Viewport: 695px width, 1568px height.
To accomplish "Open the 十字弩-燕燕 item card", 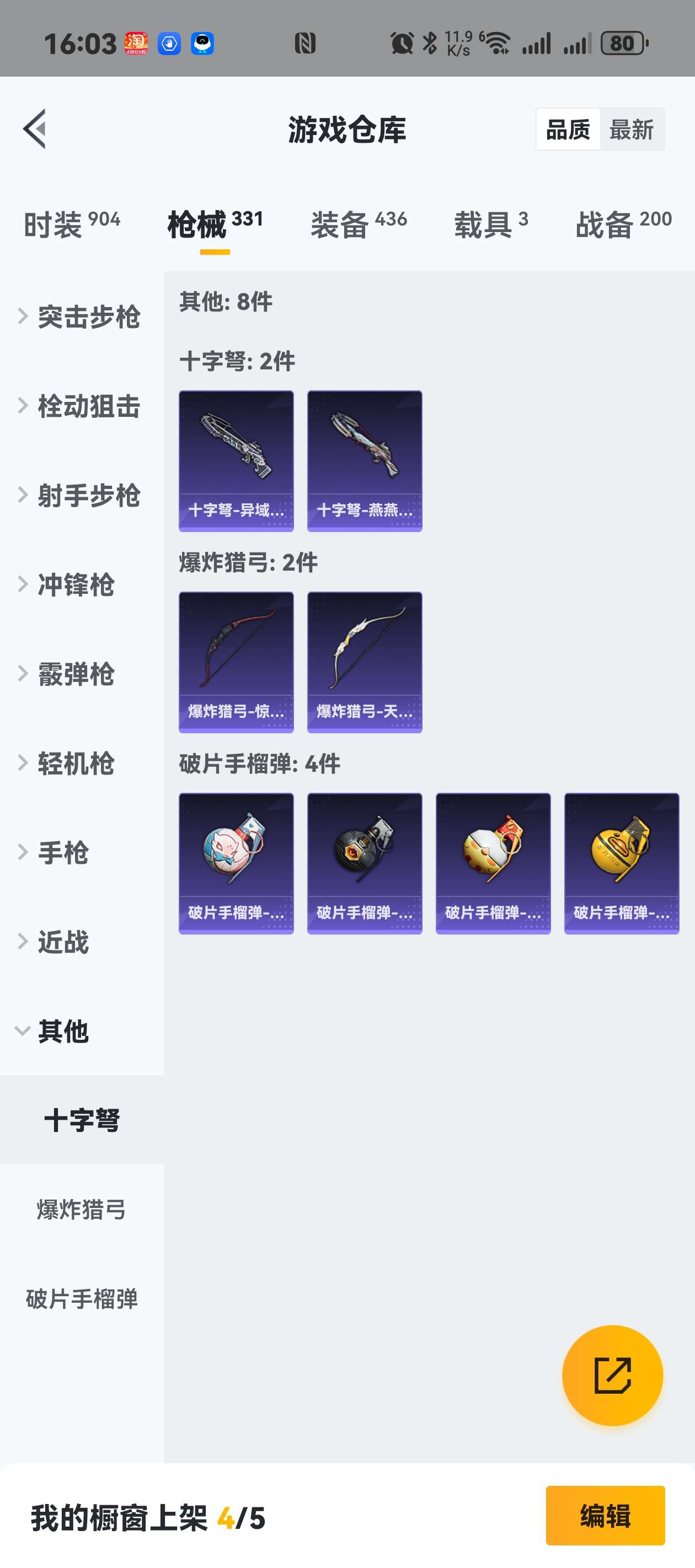I will [364, 461].
